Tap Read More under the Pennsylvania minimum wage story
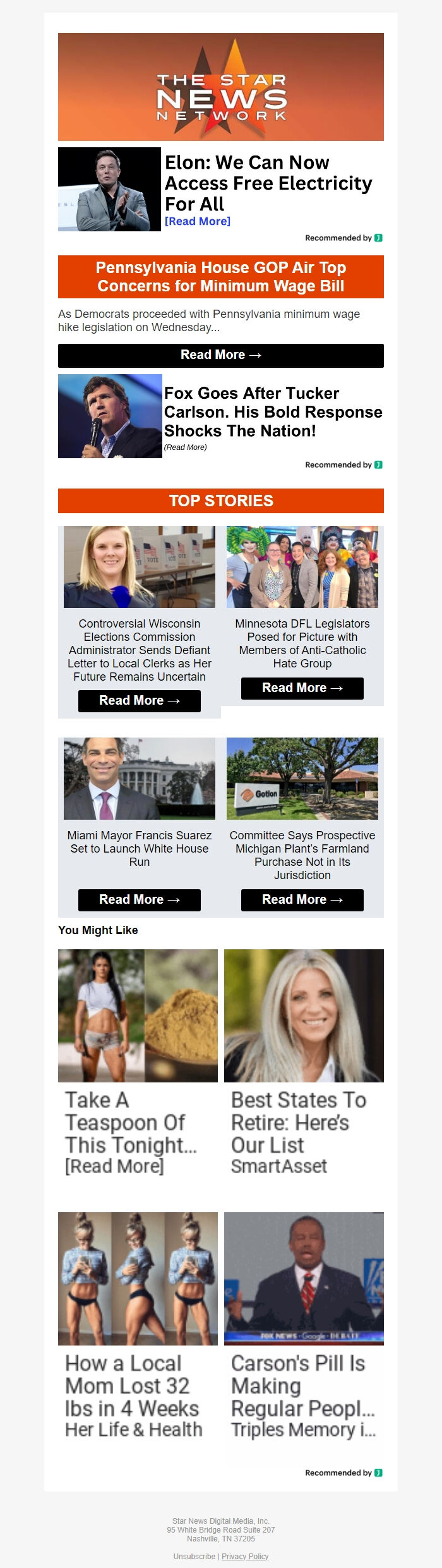The image size is (442, 1568). pyautogui.click(x=220, y=355)
